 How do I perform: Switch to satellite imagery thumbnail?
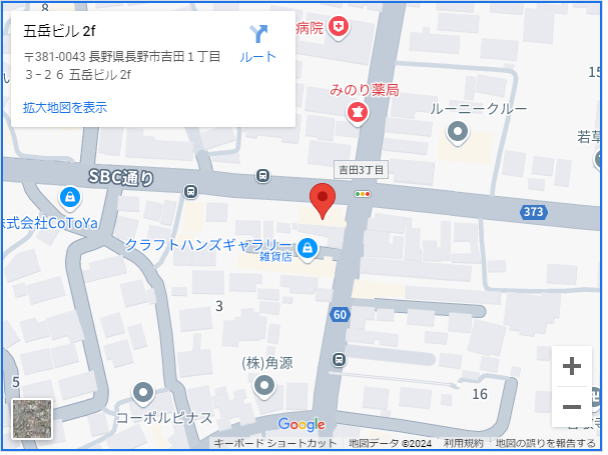pyautogui.click(x=31, y=418)
